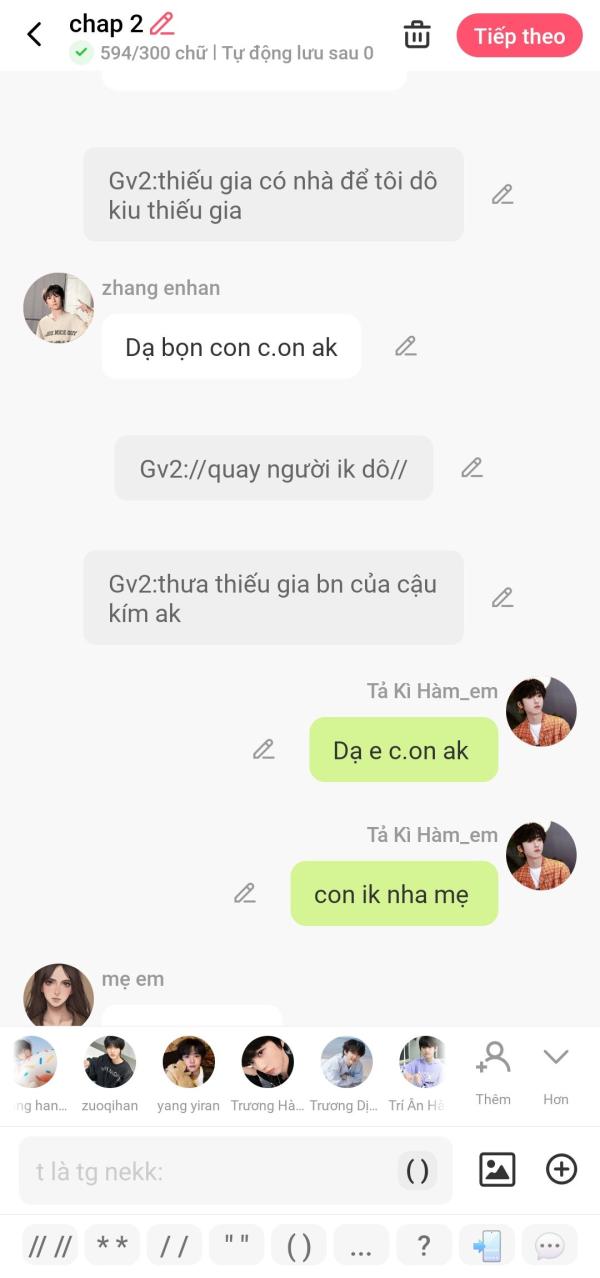Viewport: 600px width, 1278px height.
Task: Tap the Tiếp theo button
Action: click(x=519, y=36)
